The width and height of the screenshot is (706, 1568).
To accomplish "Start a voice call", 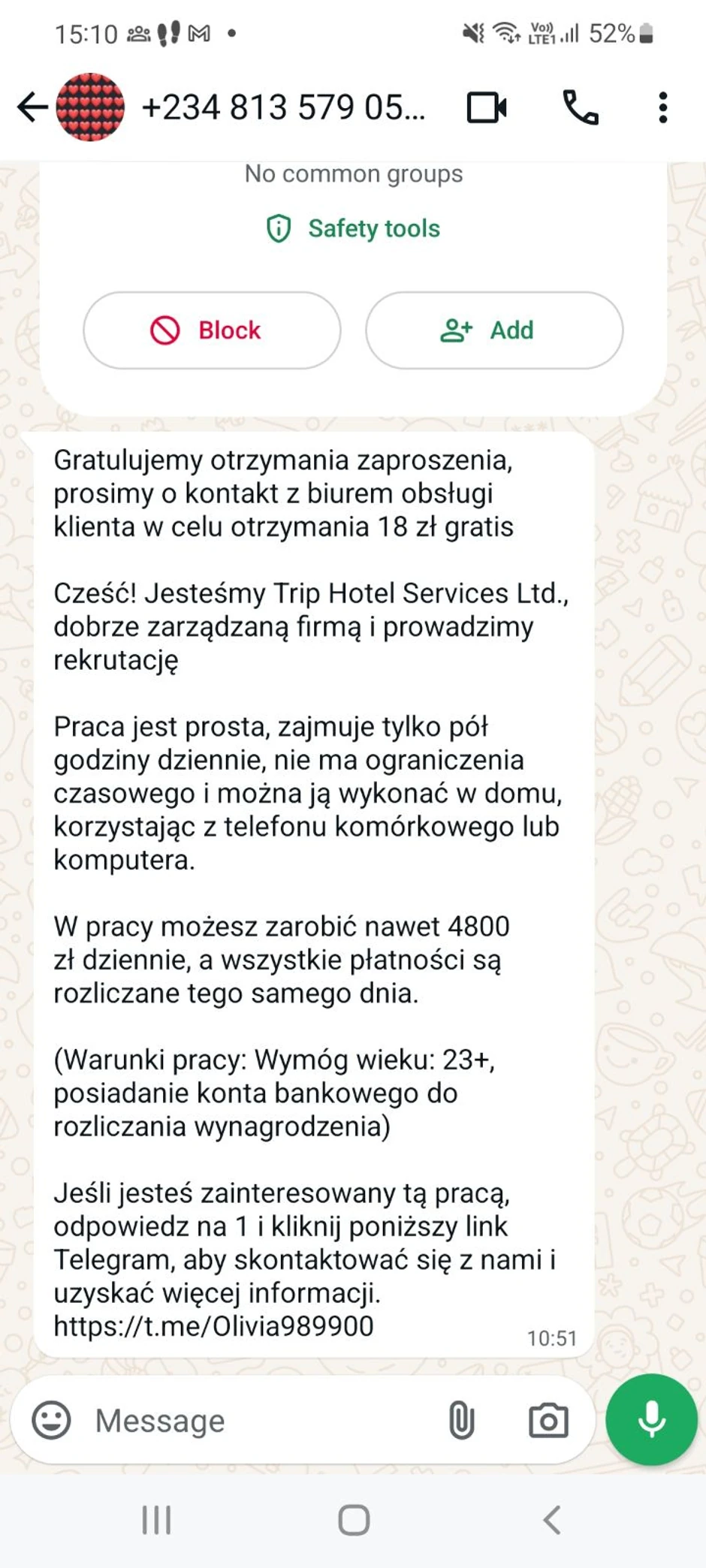I will tap(581, 107).
